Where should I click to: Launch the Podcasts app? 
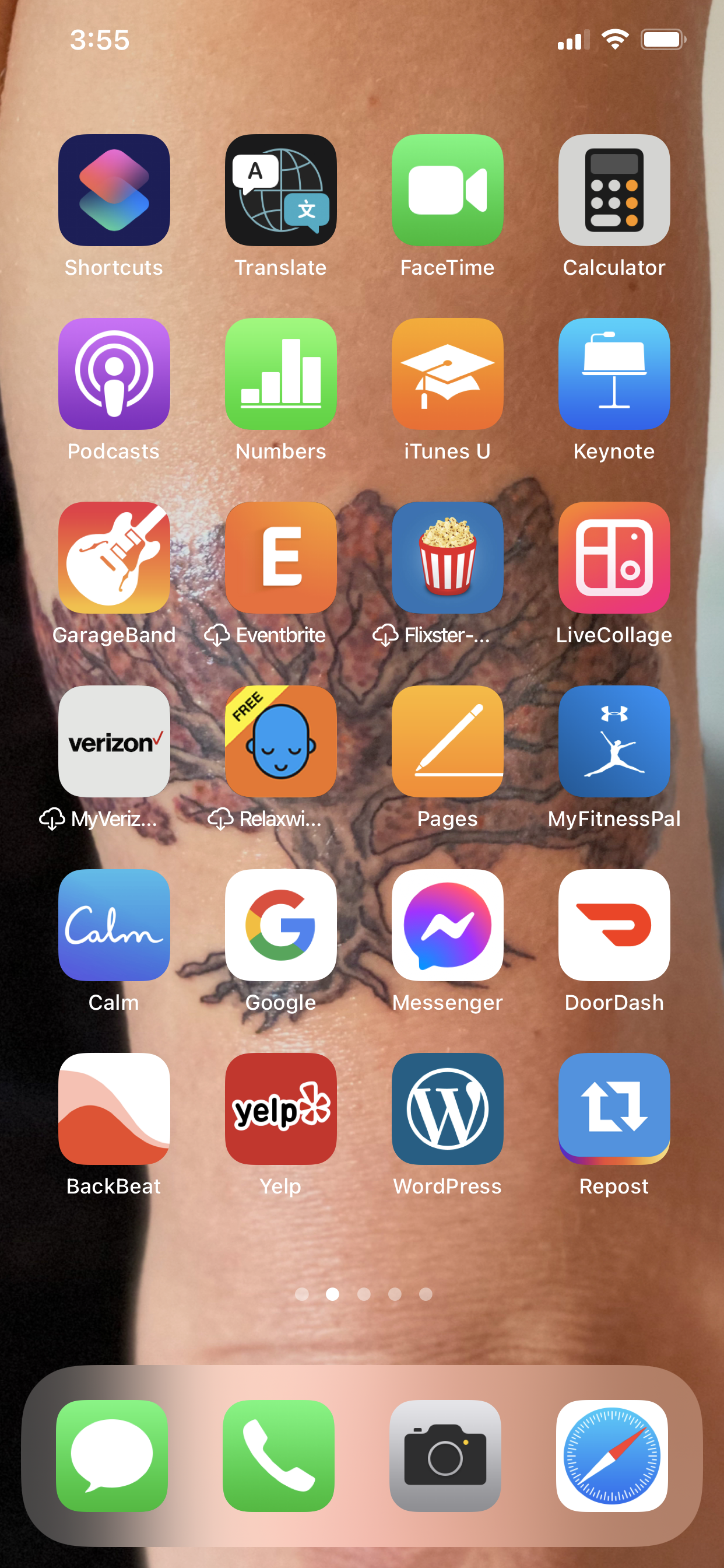[x=114, y=374]
